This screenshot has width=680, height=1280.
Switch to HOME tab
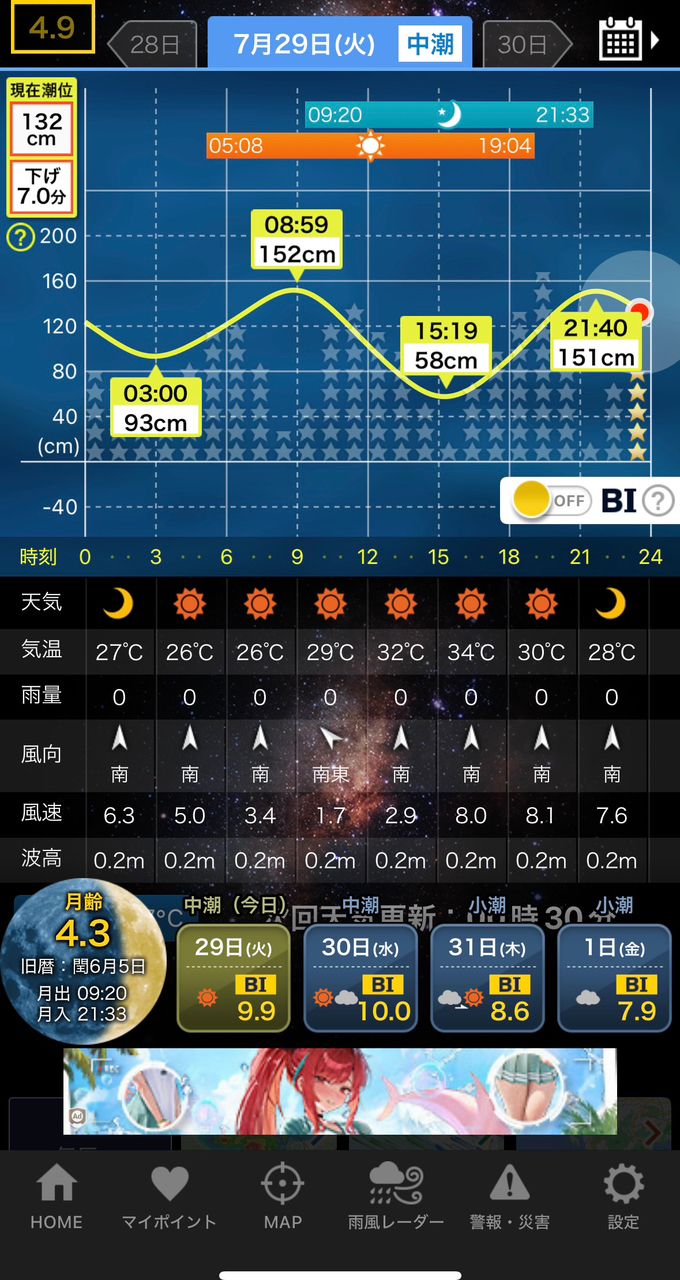click(57, 1197)
